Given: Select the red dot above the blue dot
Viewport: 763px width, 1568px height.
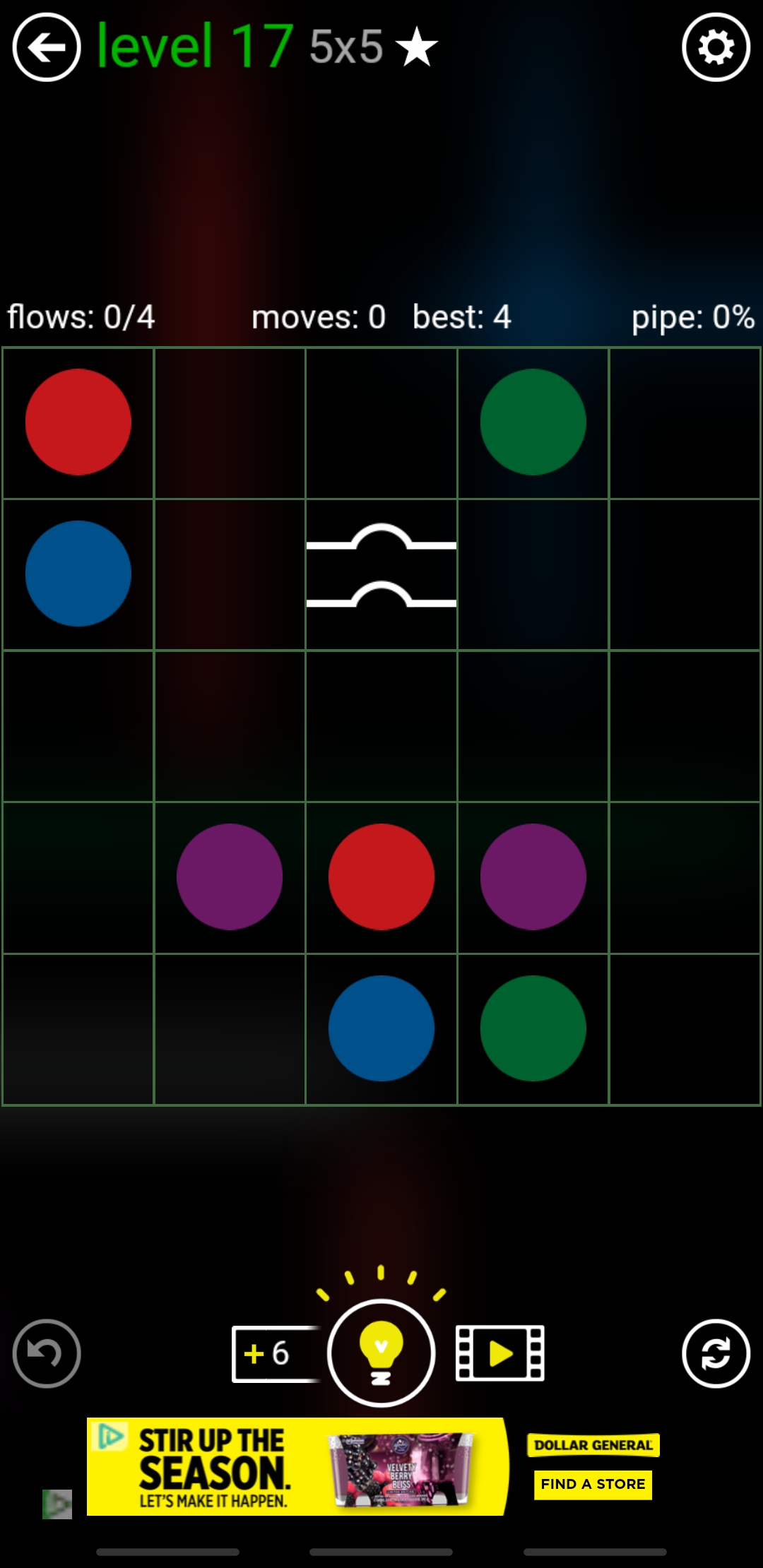Looking at the screenshot, I should tap(78, 422).
